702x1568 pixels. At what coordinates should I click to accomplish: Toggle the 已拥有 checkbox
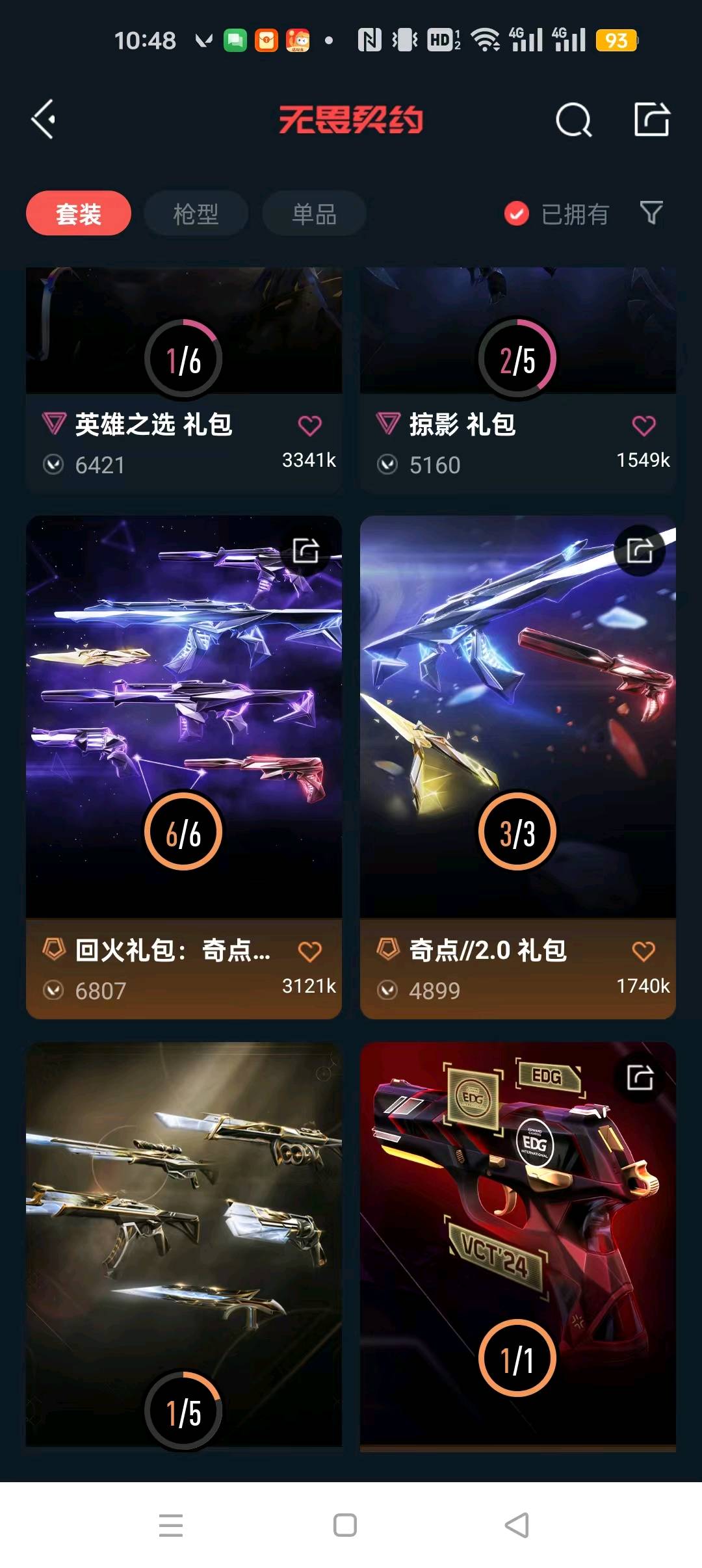click(517, 213)
